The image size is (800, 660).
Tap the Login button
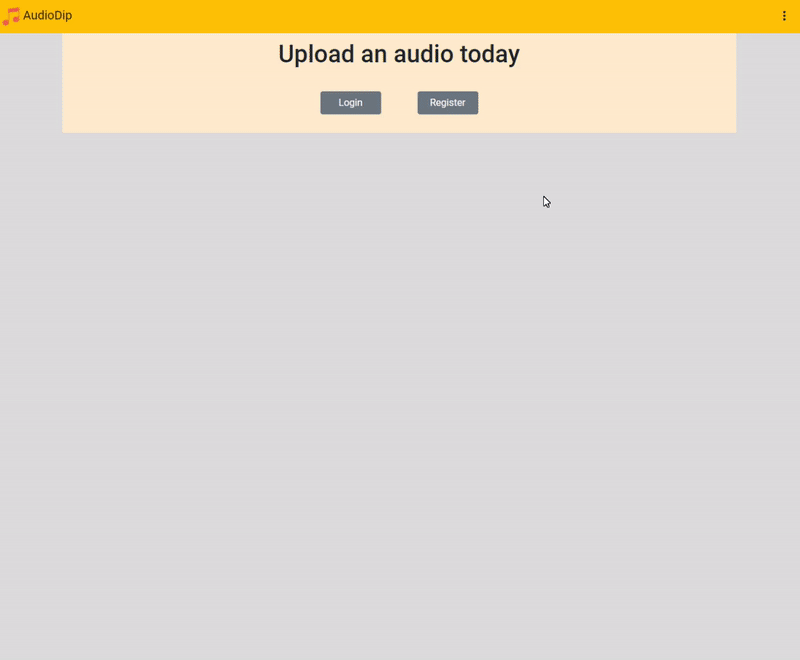[350, 103]
